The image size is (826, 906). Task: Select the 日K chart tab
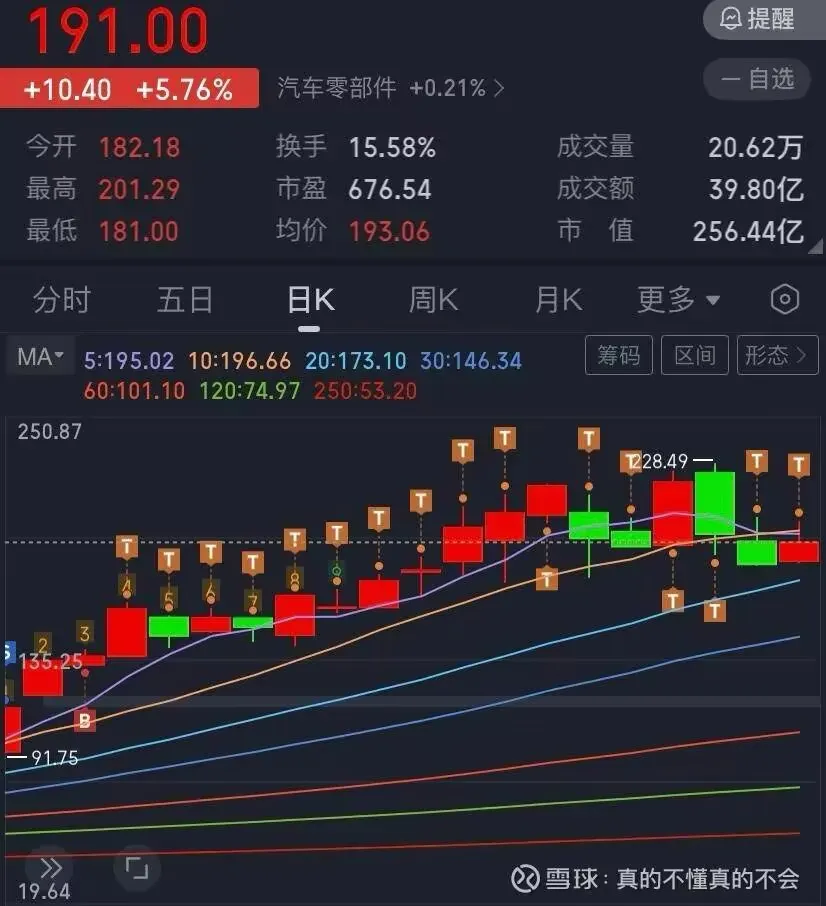pyautogui.click(x=309, y=299)
